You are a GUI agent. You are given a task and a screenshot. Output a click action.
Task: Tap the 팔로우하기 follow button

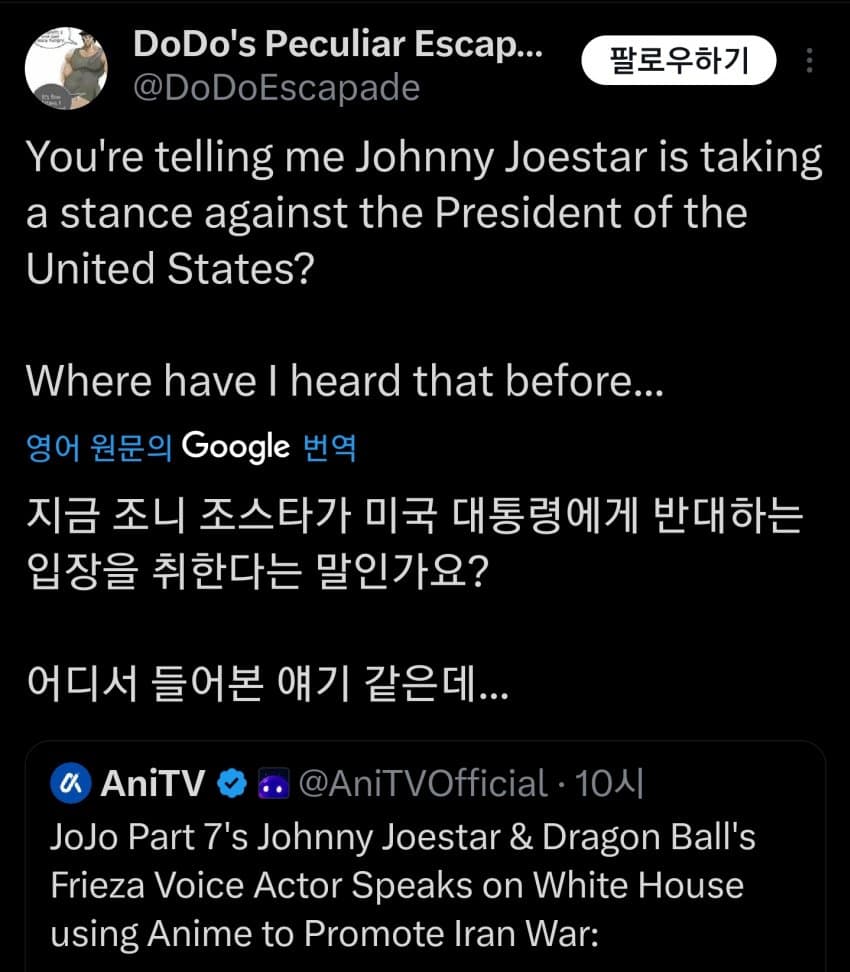point(678,62)
